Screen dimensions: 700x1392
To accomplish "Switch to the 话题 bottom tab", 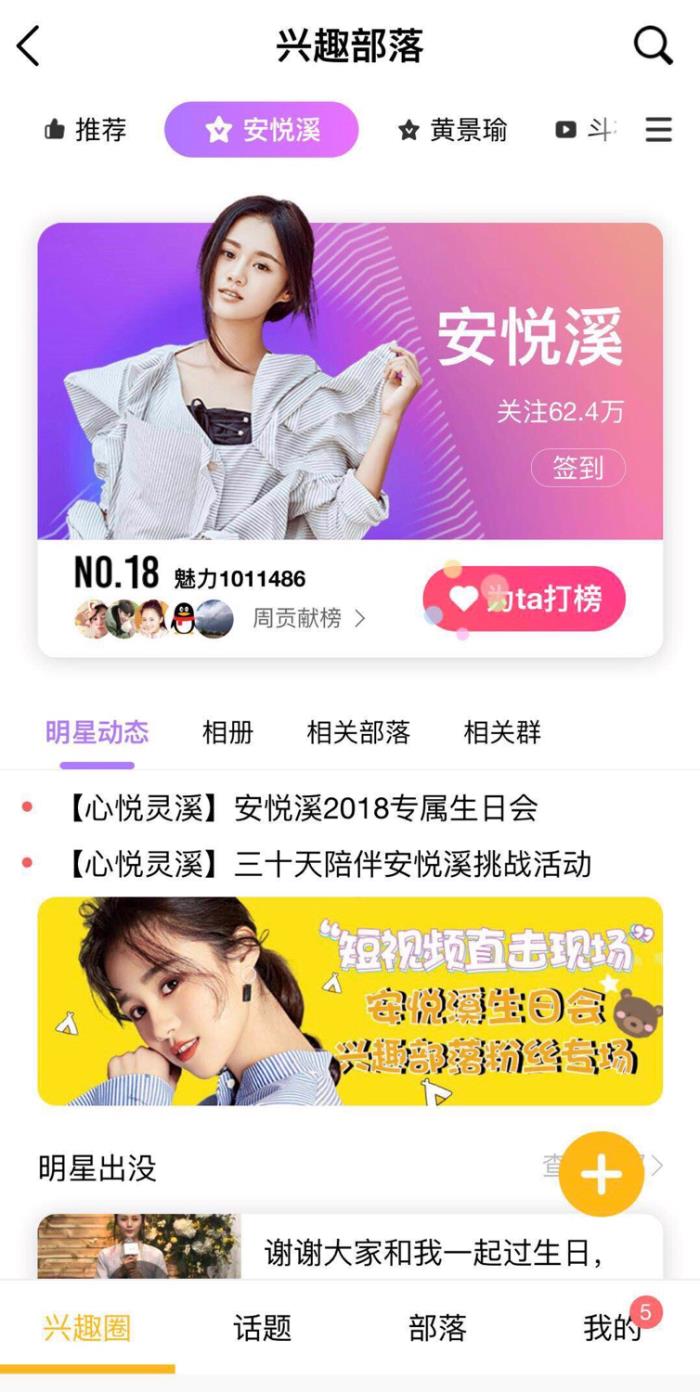I will point(262,1328).
